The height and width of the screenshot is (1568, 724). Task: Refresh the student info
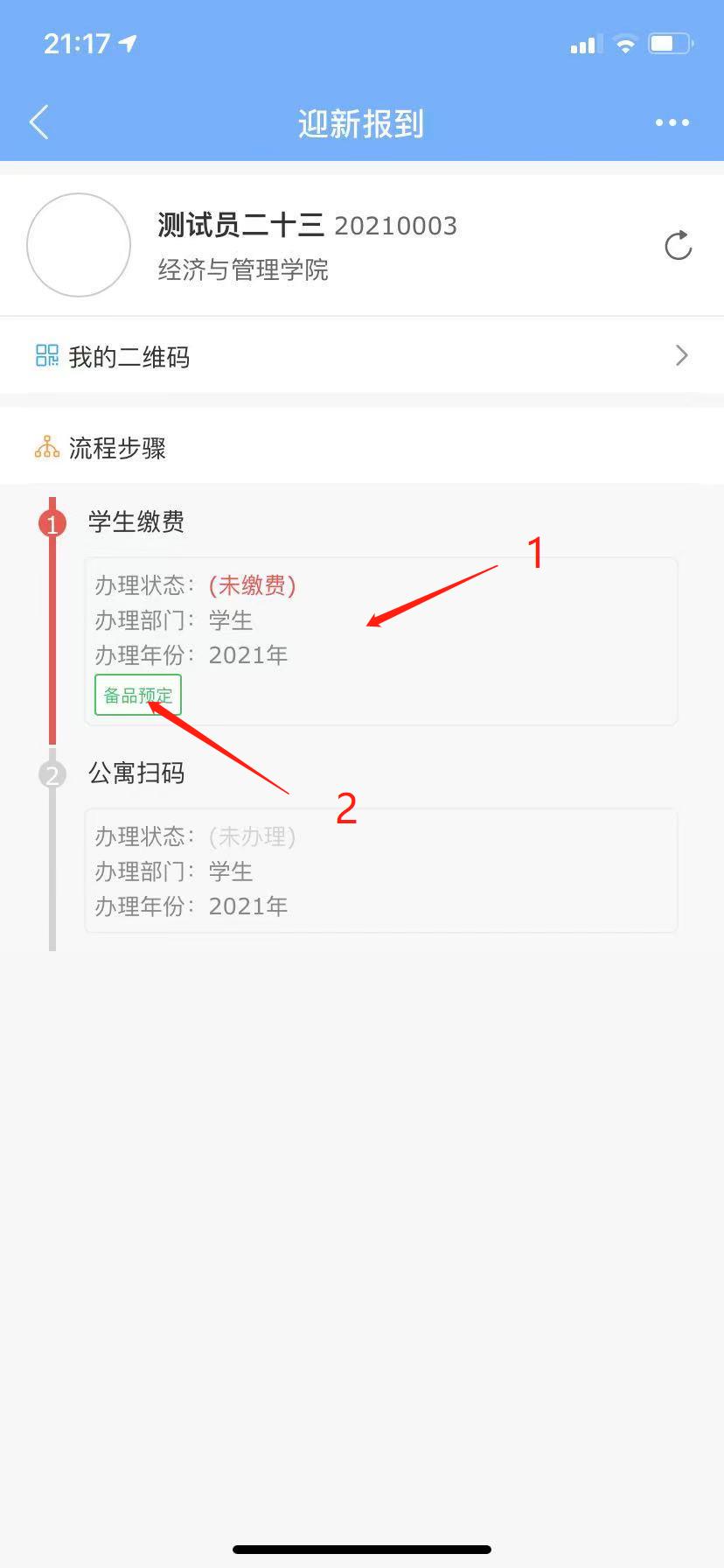678,246
